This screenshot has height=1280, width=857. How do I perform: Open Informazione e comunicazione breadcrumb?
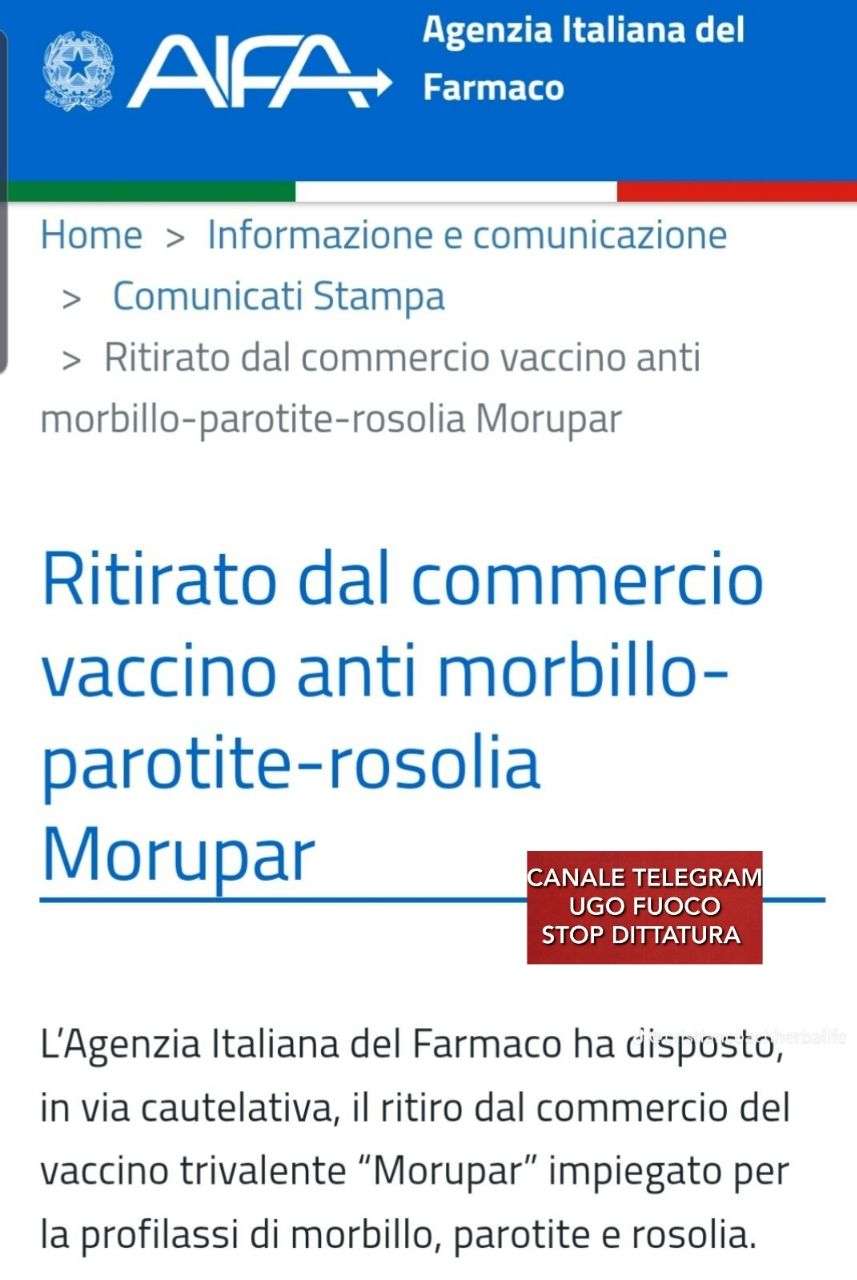(x=466, y=236)
